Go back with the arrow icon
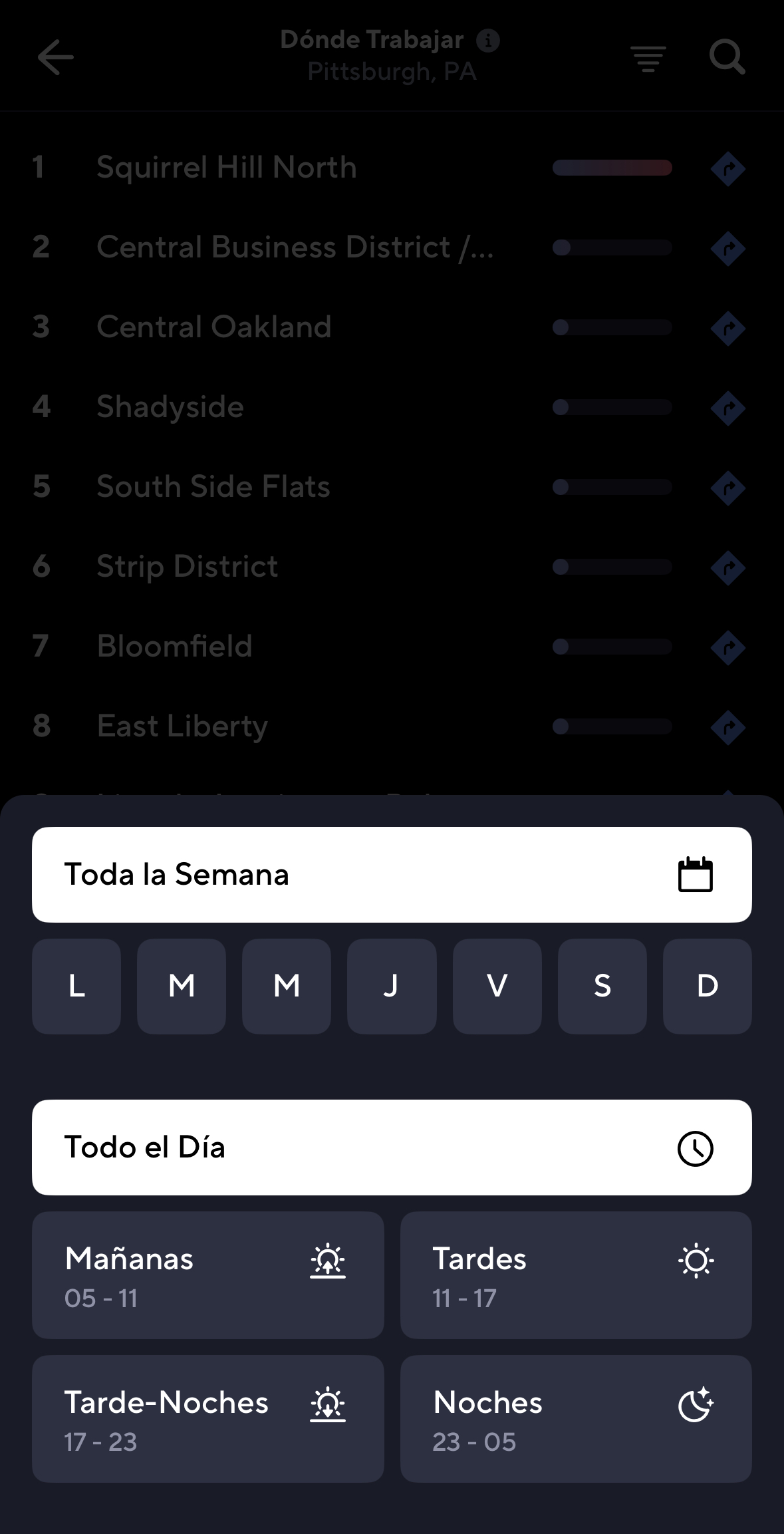Screen dimensions: 784x1534 coord(55,57)
